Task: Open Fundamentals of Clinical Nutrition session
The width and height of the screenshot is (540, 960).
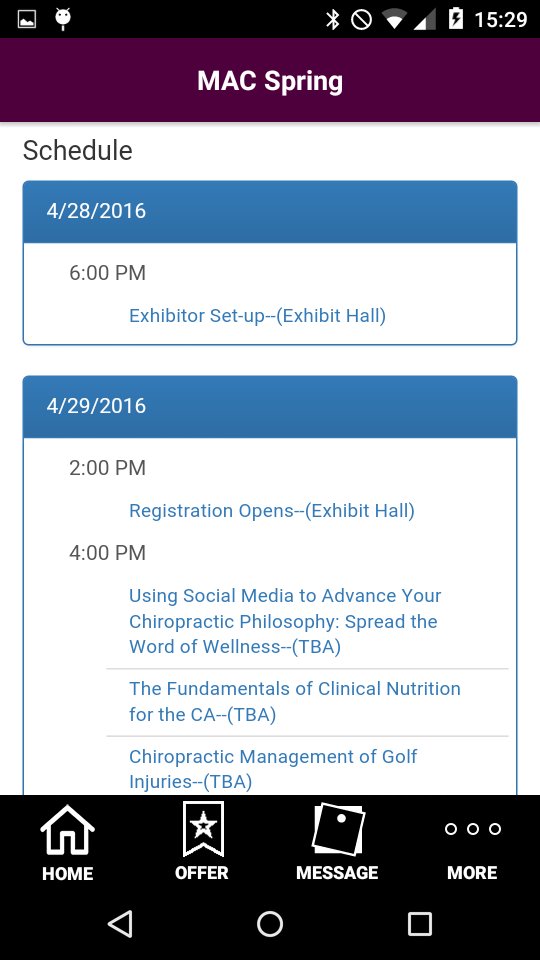Action: [x=294, y=701]
